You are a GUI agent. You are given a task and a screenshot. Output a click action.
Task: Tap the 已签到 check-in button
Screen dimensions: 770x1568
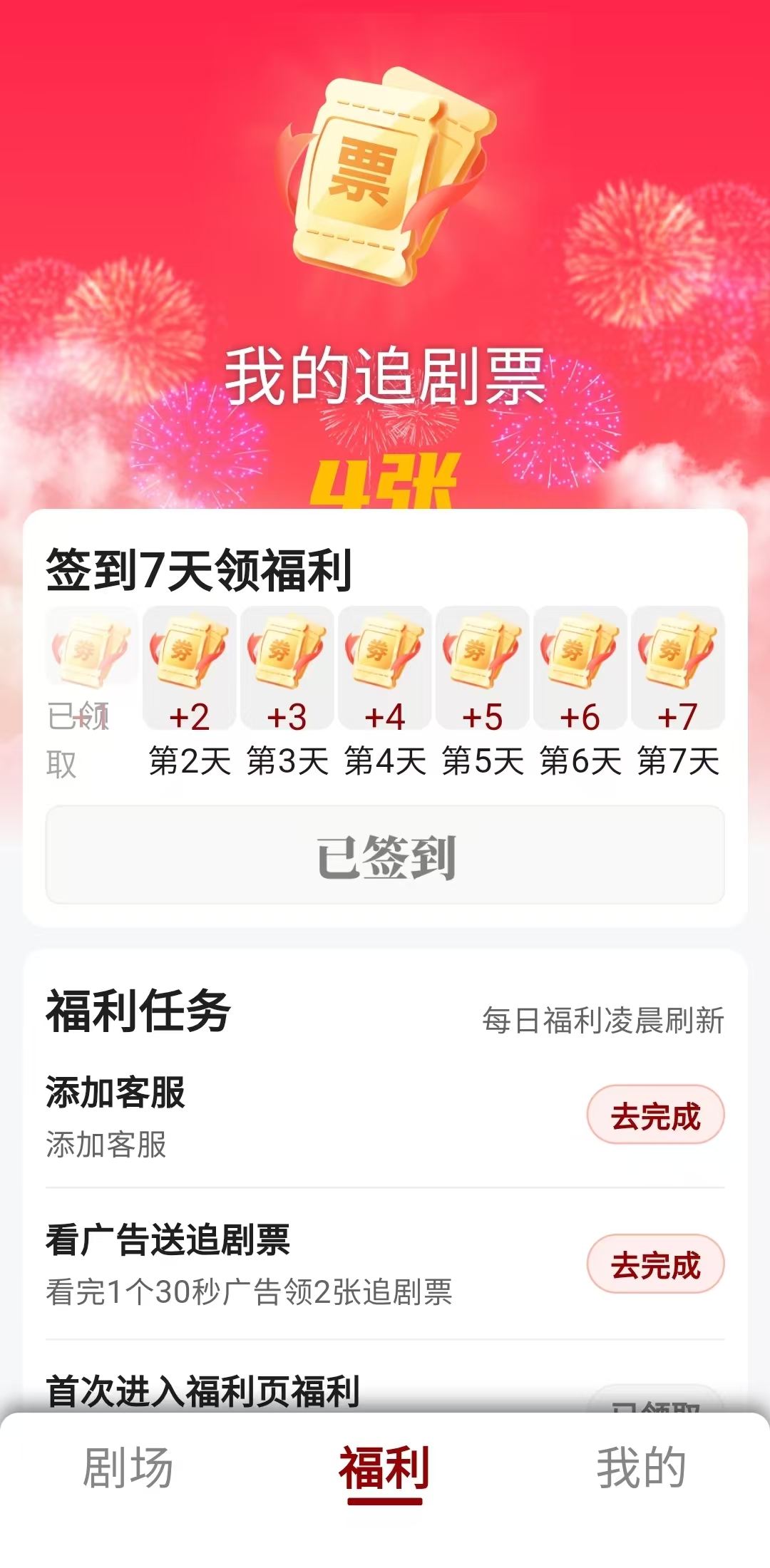pyautogui.click(x=385, y=855)
